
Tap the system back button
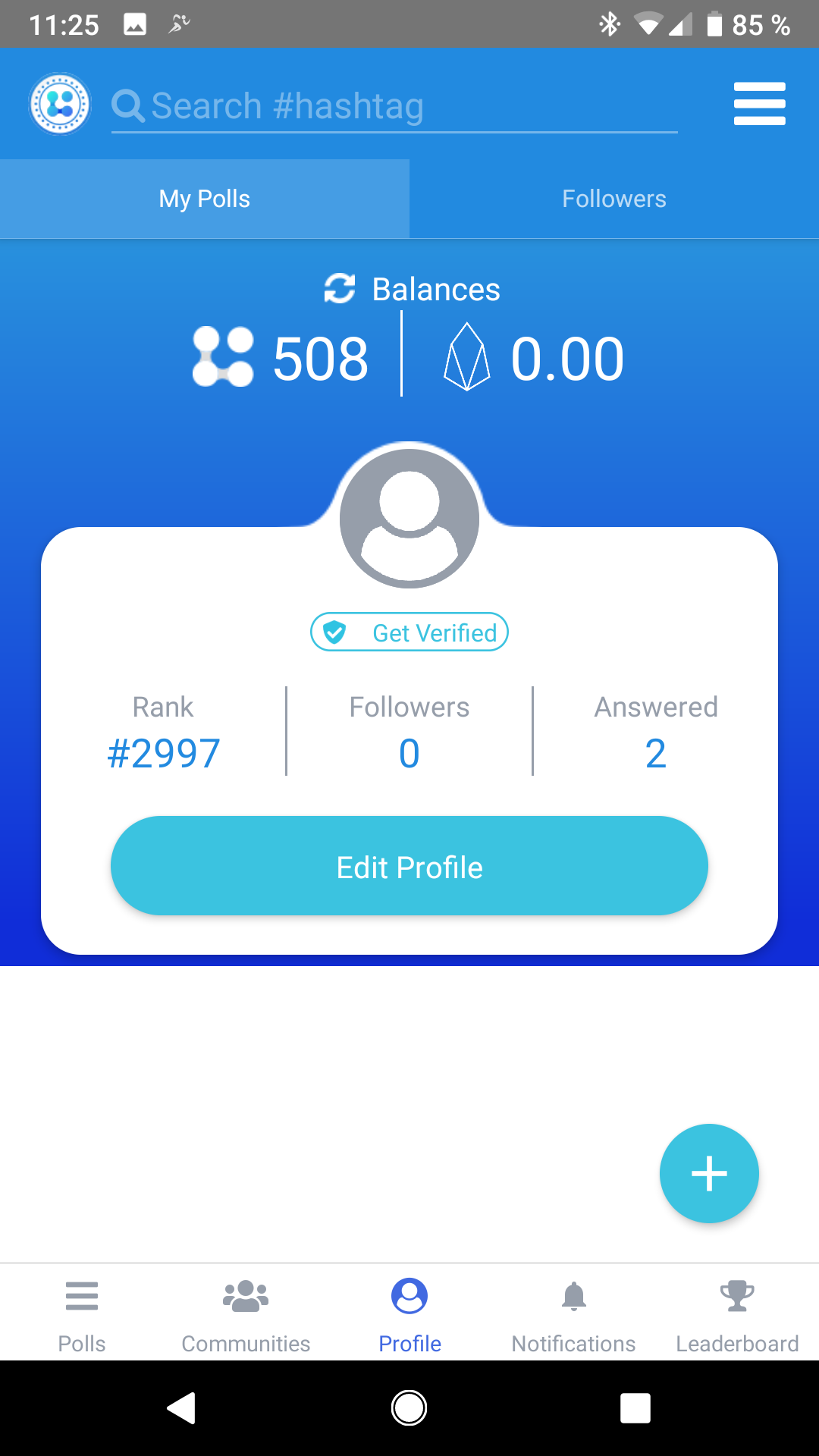[181, 1408]
